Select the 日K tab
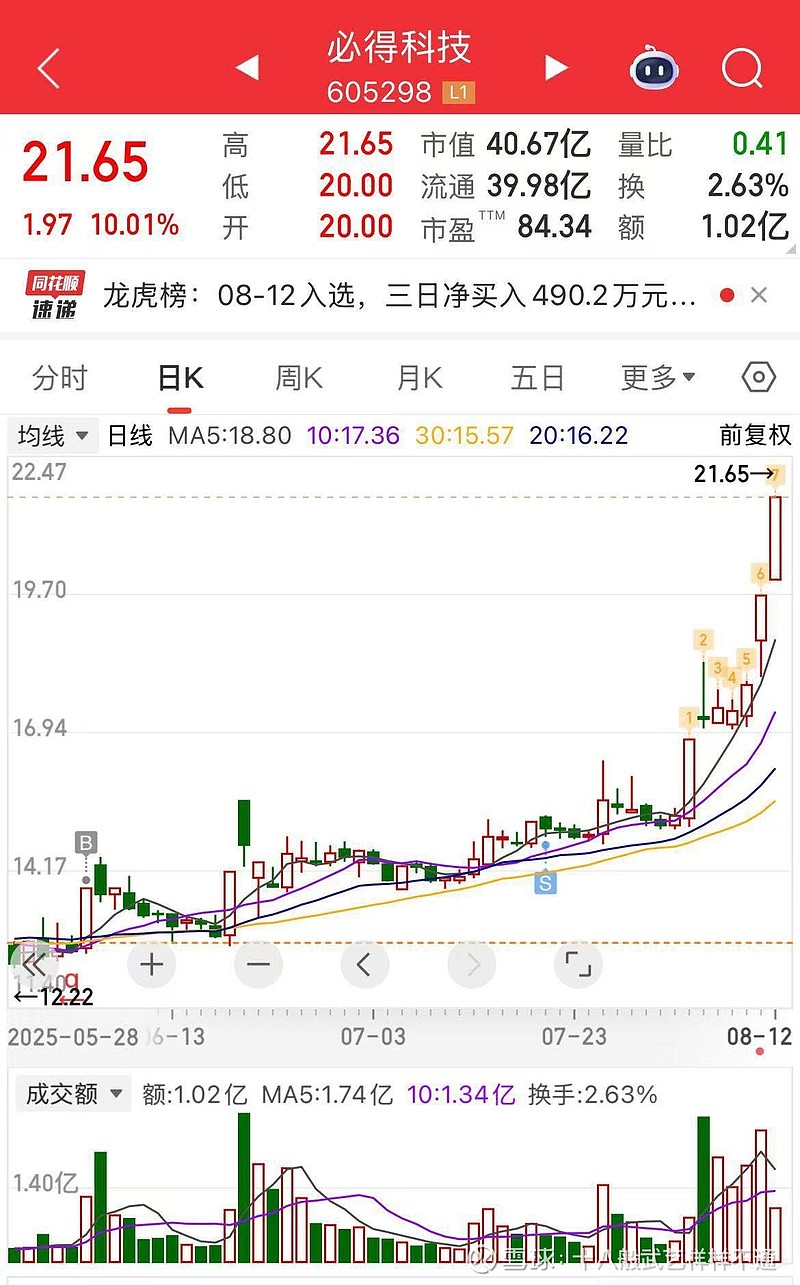Viewport: 800px width, 1285px height. (x=180, y=378)
